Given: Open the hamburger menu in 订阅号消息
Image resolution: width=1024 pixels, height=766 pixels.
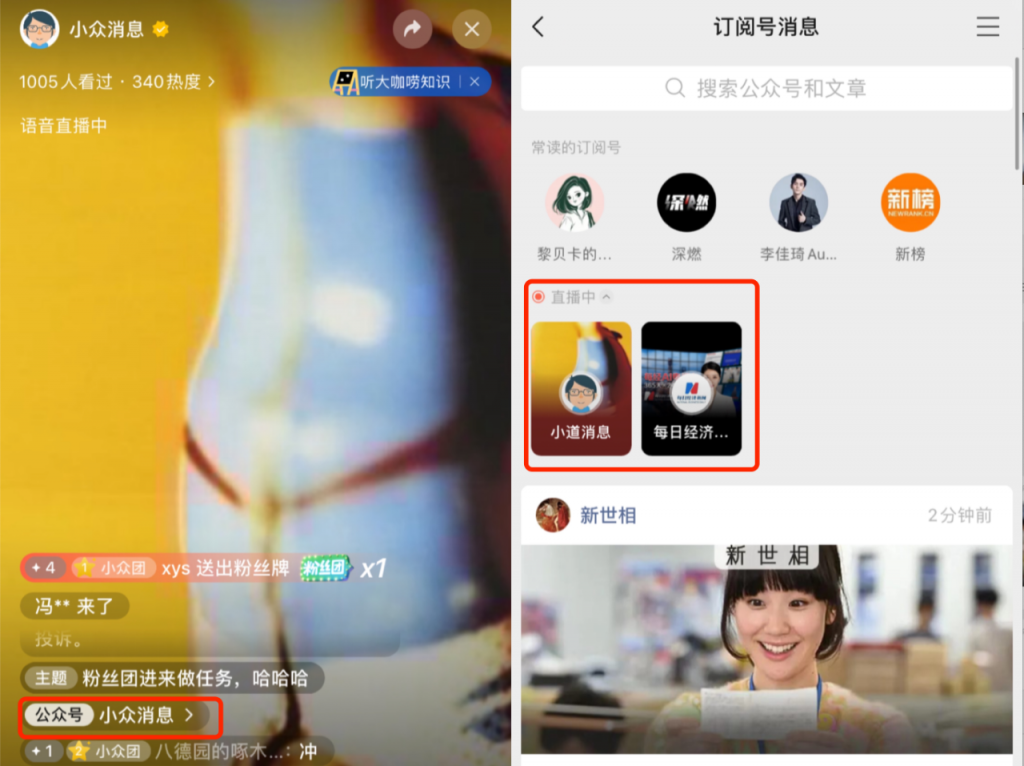Looking at the screenshot, I should pos(988,27).
